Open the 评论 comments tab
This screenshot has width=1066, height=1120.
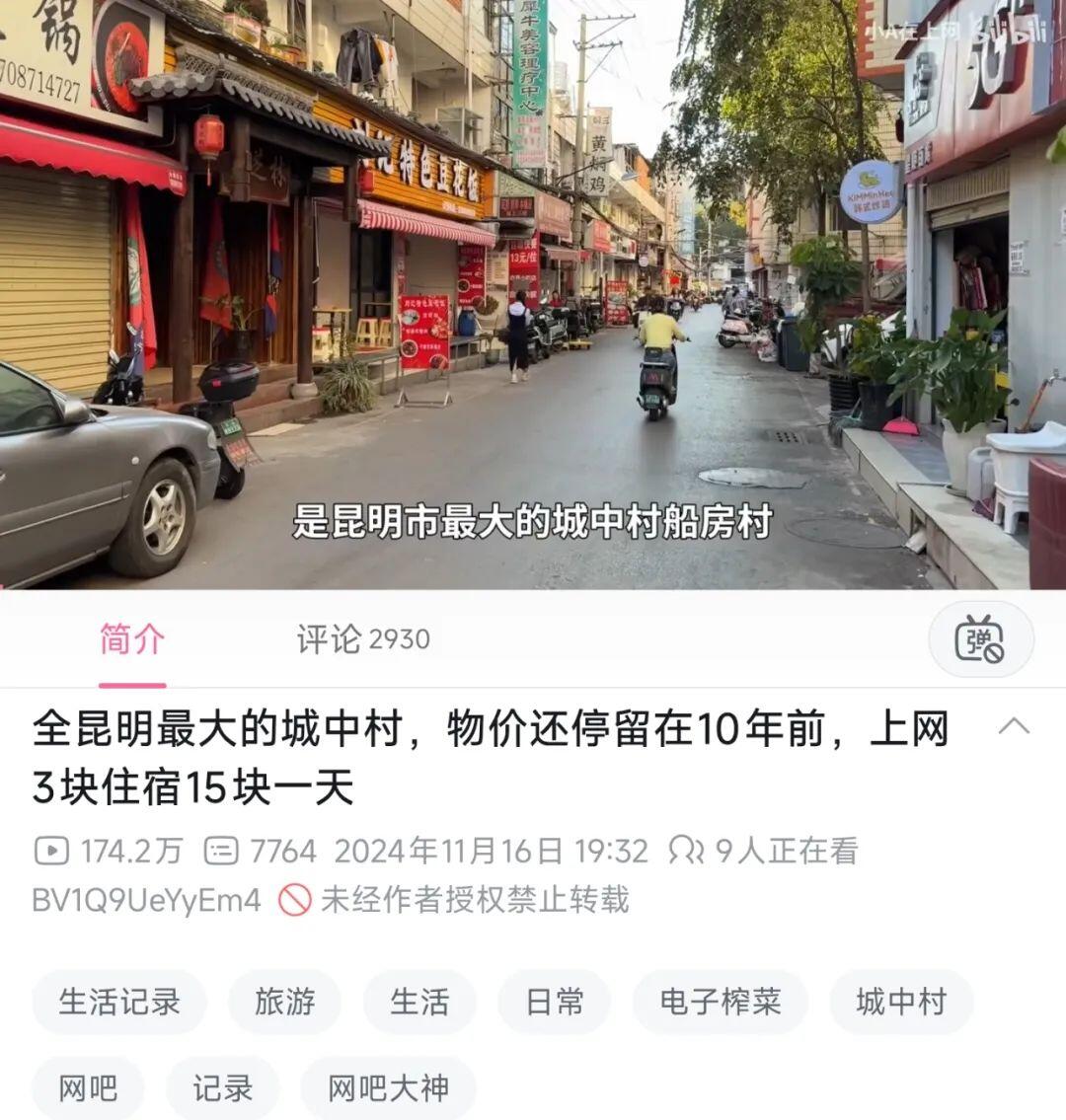pos(362,639)
